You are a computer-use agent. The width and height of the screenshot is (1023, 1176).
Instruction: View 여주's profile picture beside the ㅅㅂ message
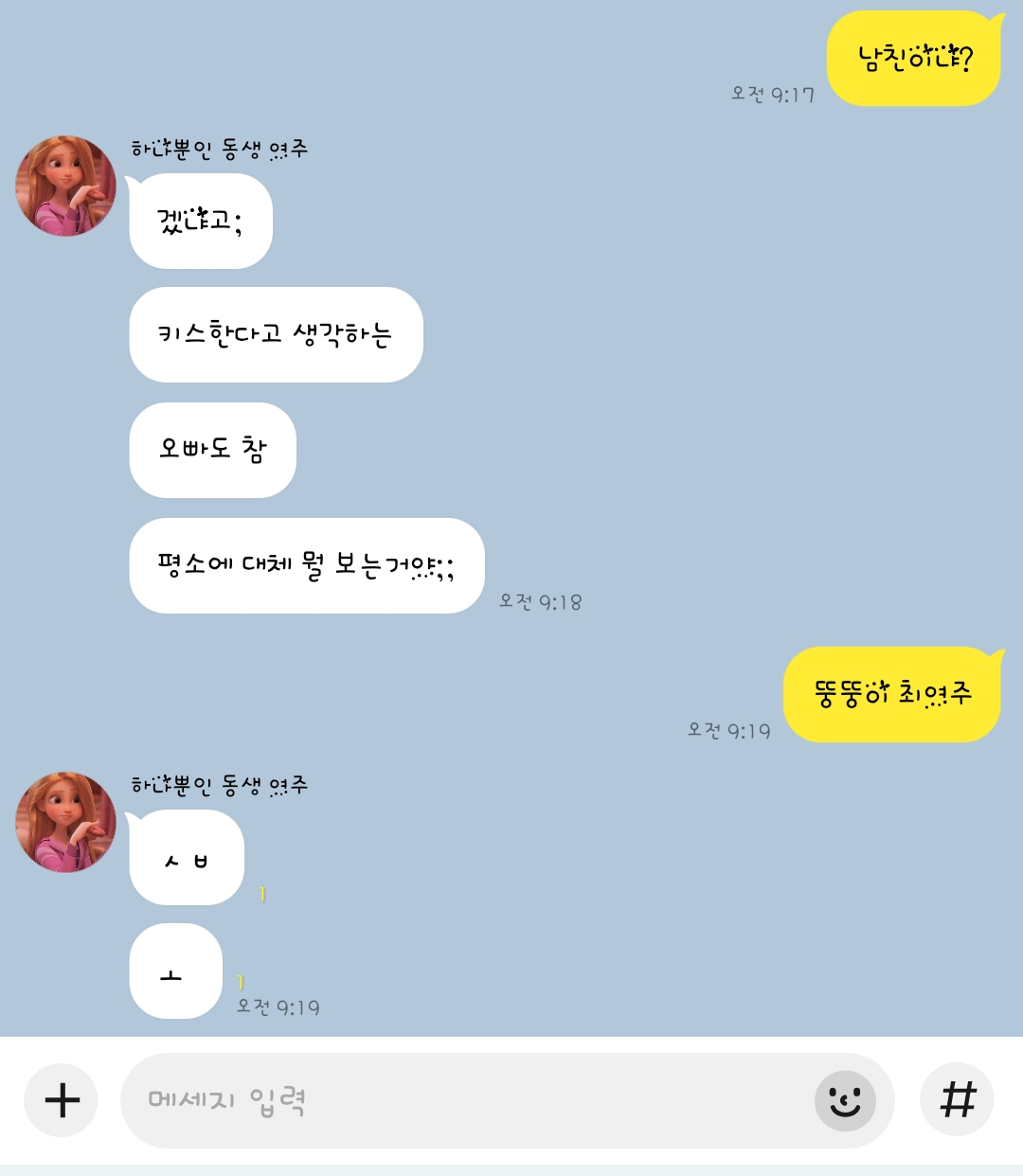[65, 822]
